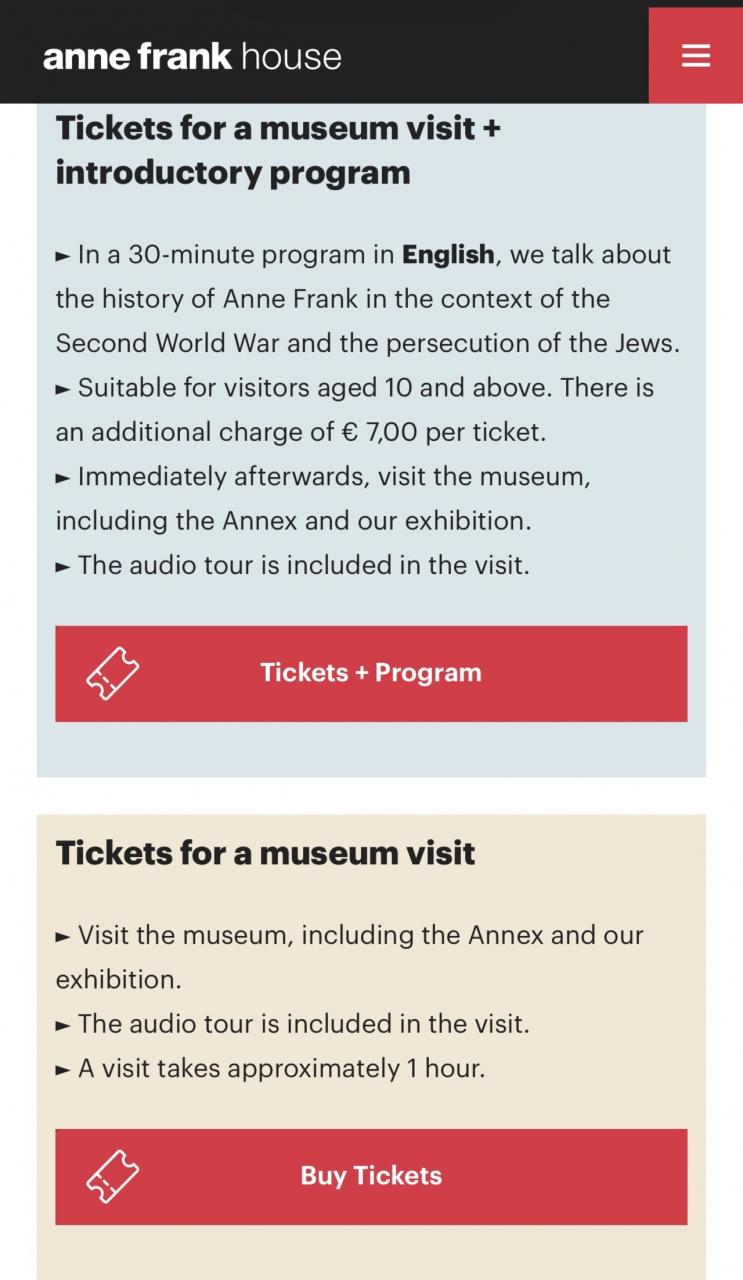
Task: Open the hamburger menu
Action: (696, 55)
